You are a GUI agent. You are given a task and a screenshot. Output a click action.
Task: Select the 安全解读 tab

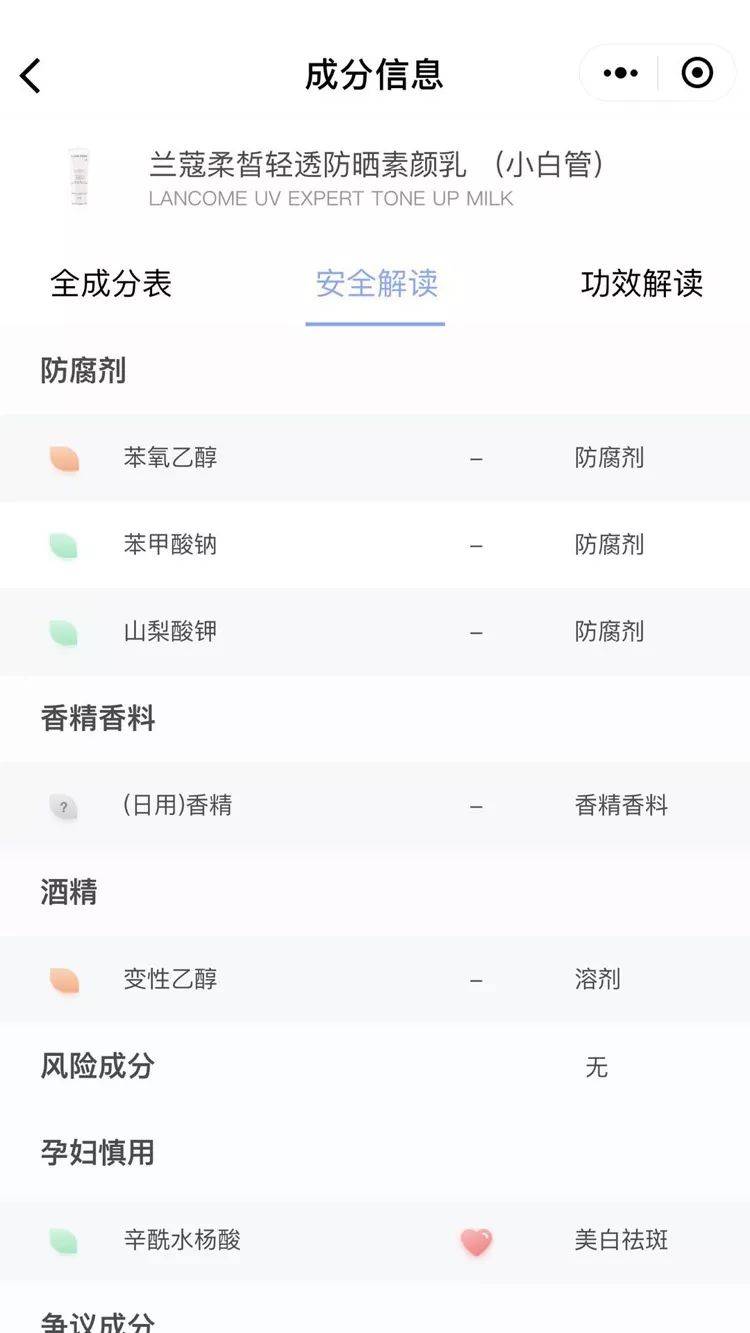pyautogui.click(x=376, y=284)
